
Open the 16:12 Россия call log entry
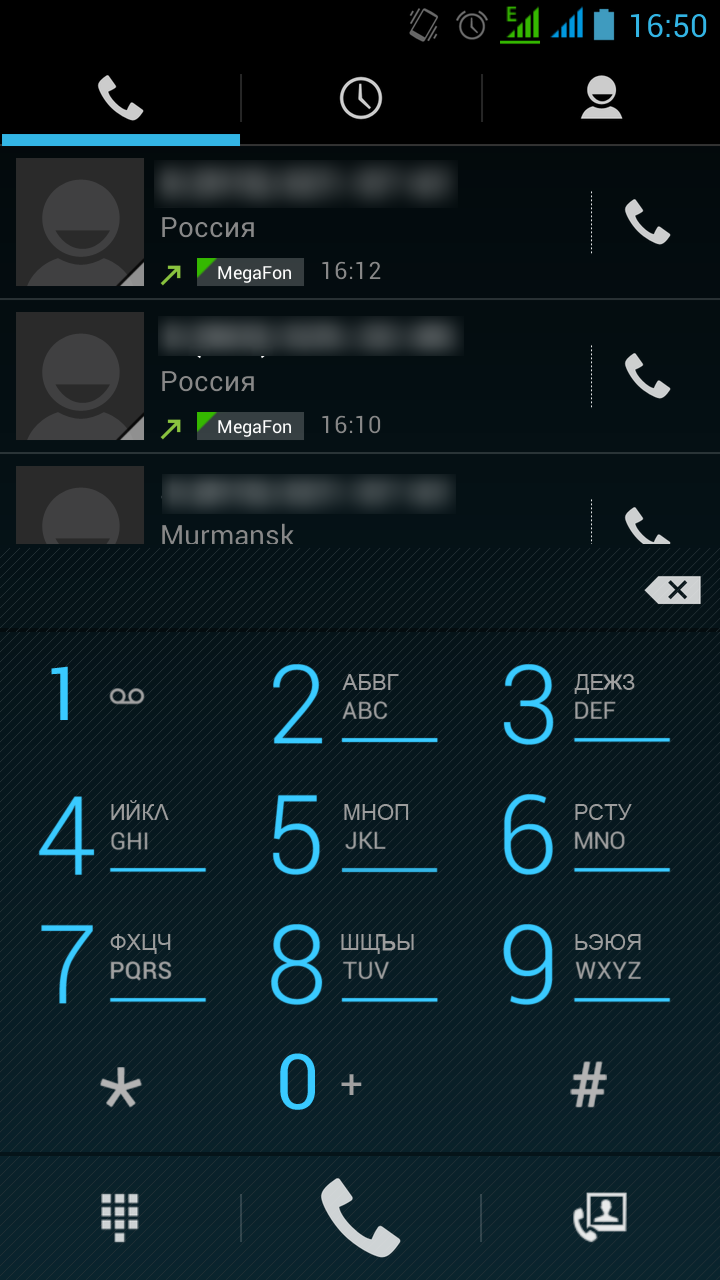(x=300, y=223)
